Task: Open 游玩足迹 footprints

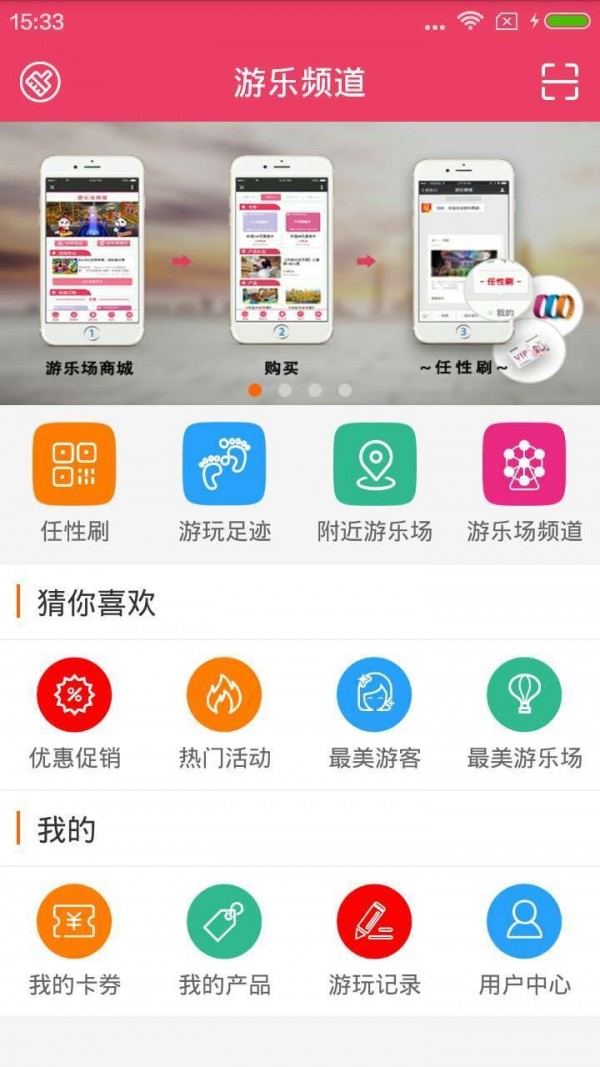Action: point(225,483)
